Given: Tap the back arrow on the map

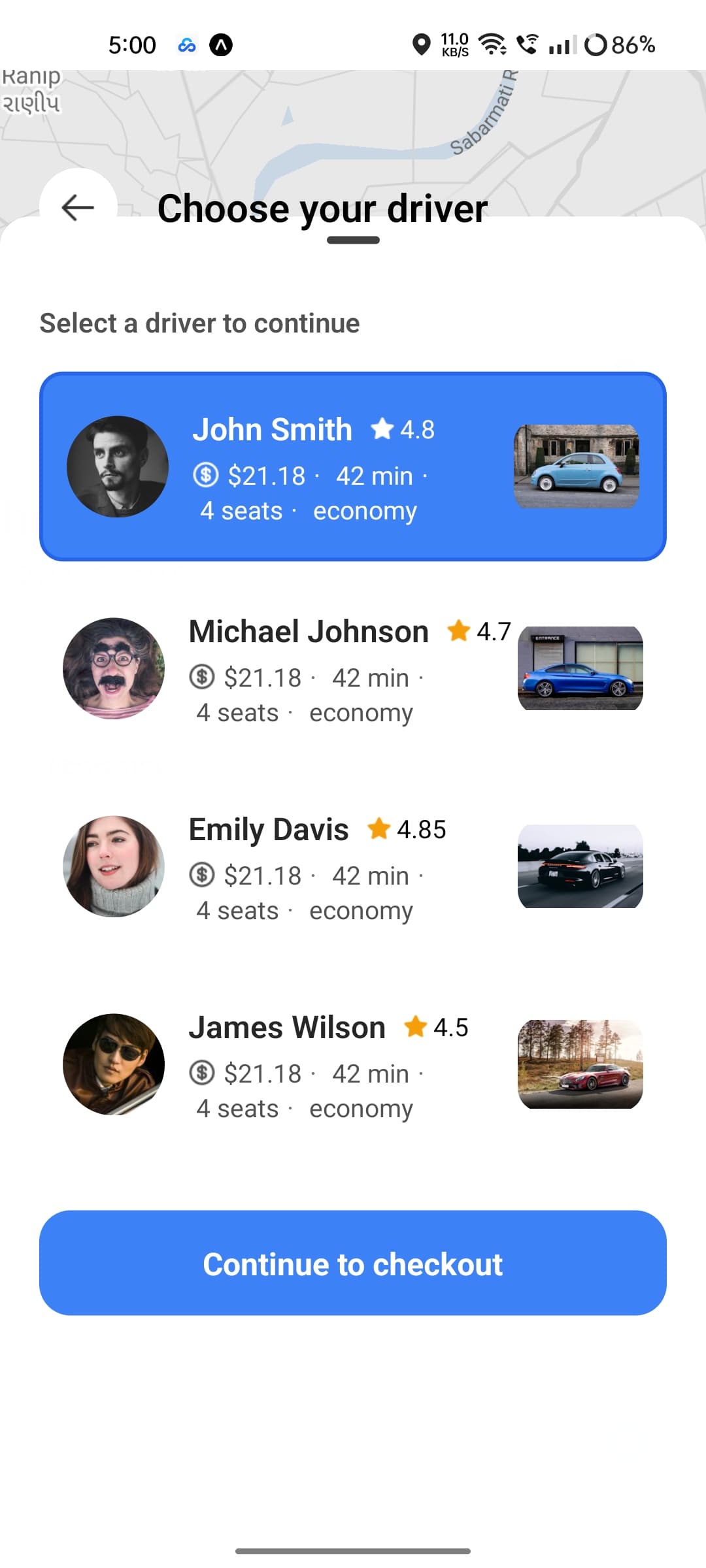Looking at the screenshot, I should pyautogui.click(x=77, y=208).
